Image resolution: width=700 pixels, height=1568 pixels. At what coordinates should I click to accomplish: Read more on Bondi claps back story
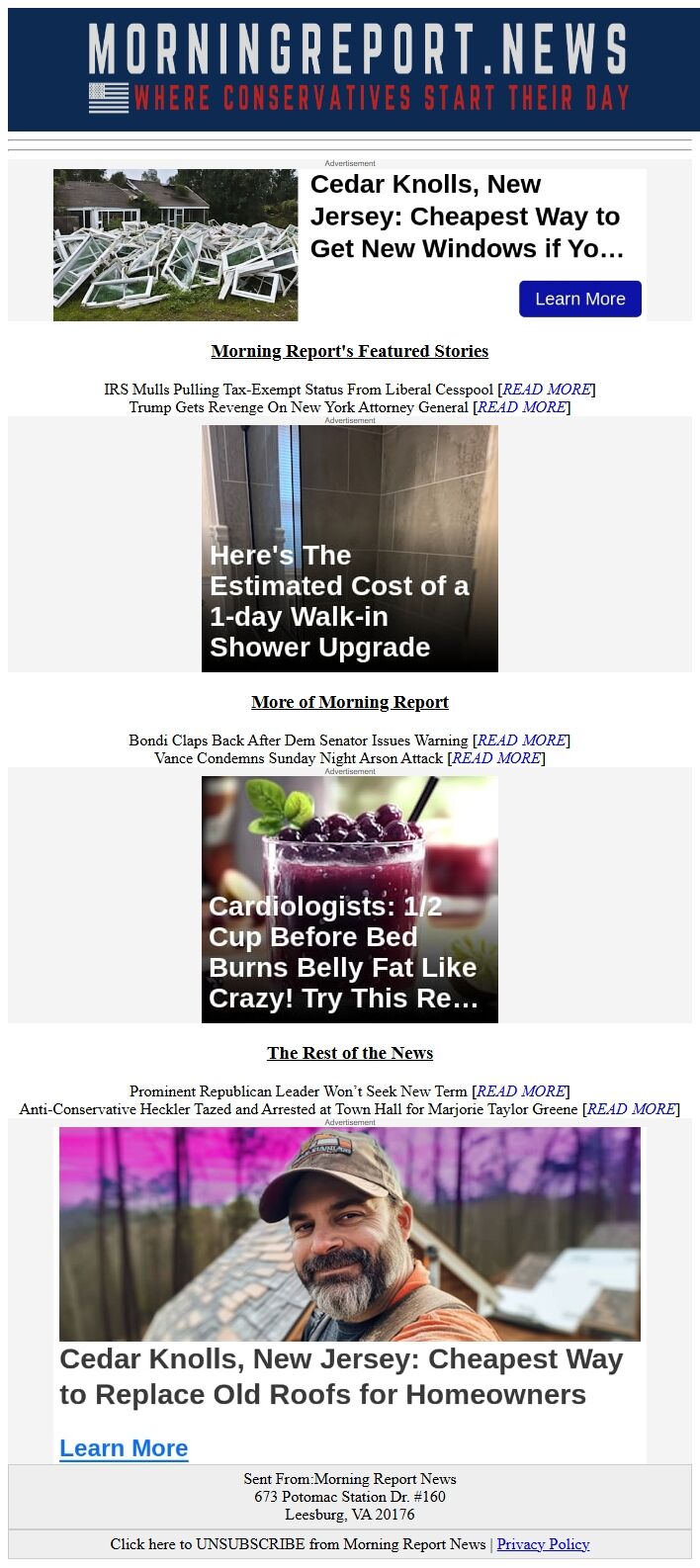point(521,740)
